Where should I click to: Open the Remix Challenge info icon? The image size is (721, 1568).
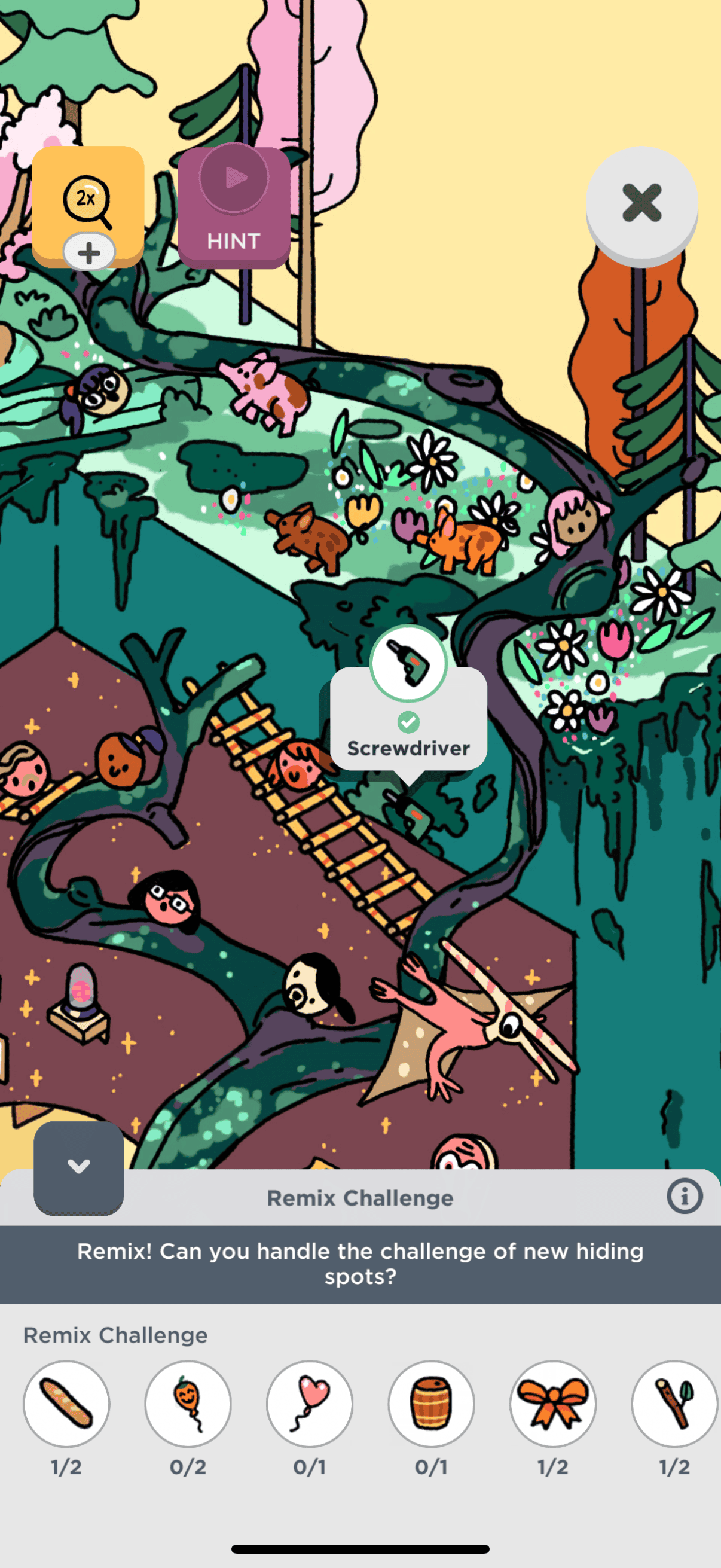(x=685, y=1196)
